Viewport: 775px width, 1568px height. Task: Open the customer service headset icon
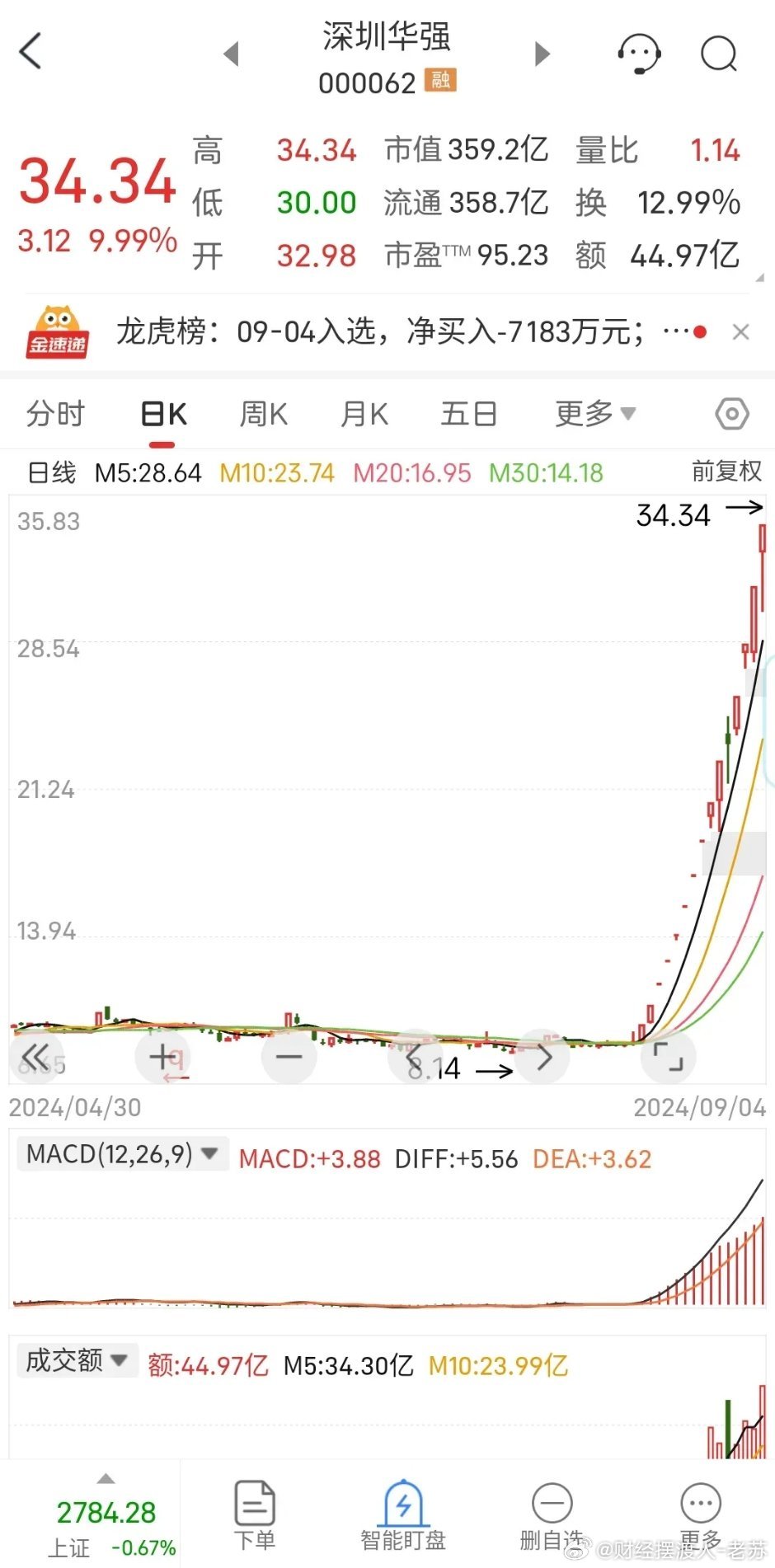coord(639,54)
